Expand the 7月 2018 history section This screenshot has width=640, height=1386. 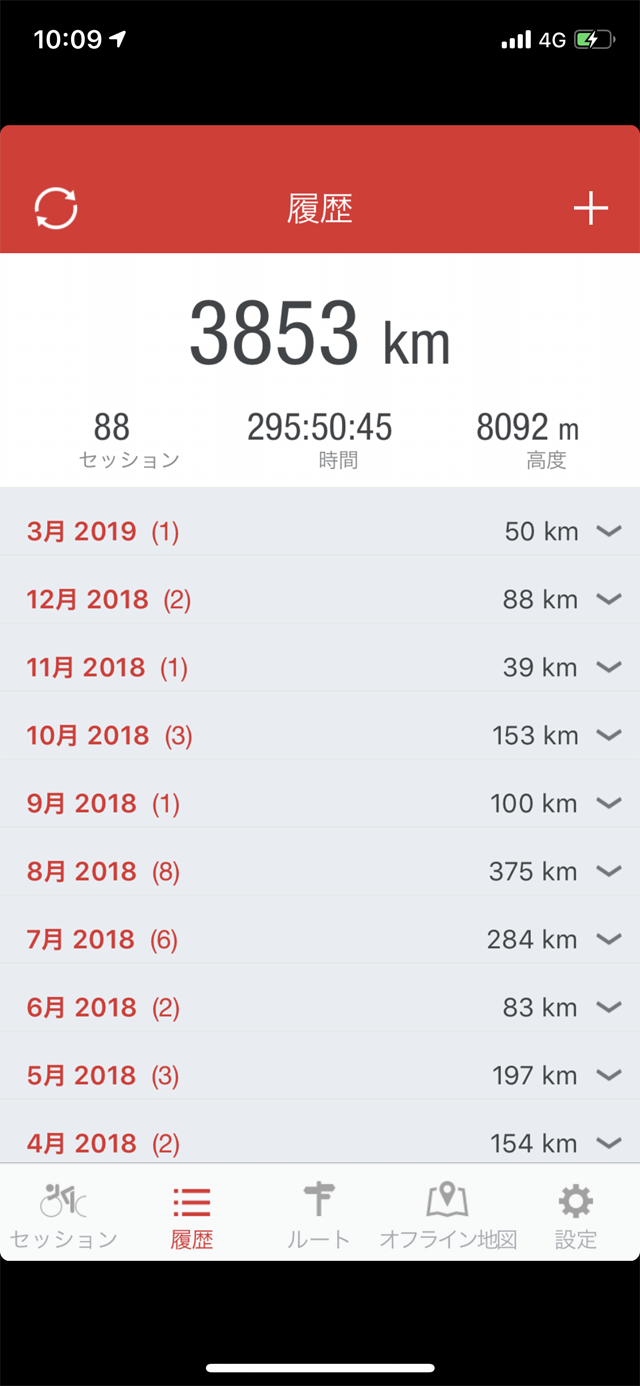pyautogui.click(x=608, y=940)
